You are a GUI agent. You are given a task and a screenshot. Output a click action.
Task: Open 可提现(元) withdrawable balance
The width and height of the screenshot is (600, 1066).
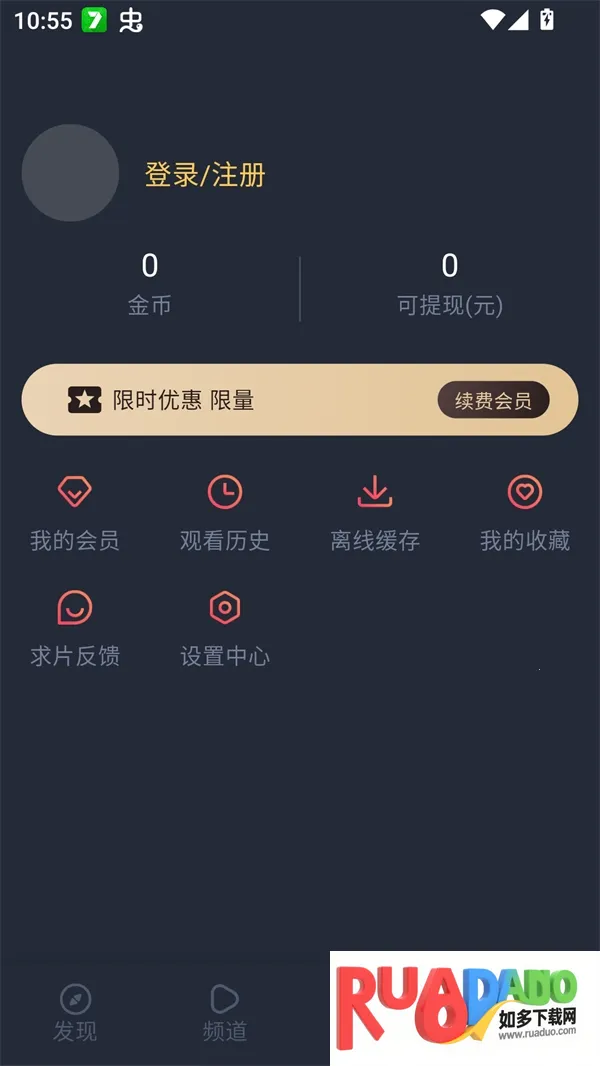coord(450,284)
